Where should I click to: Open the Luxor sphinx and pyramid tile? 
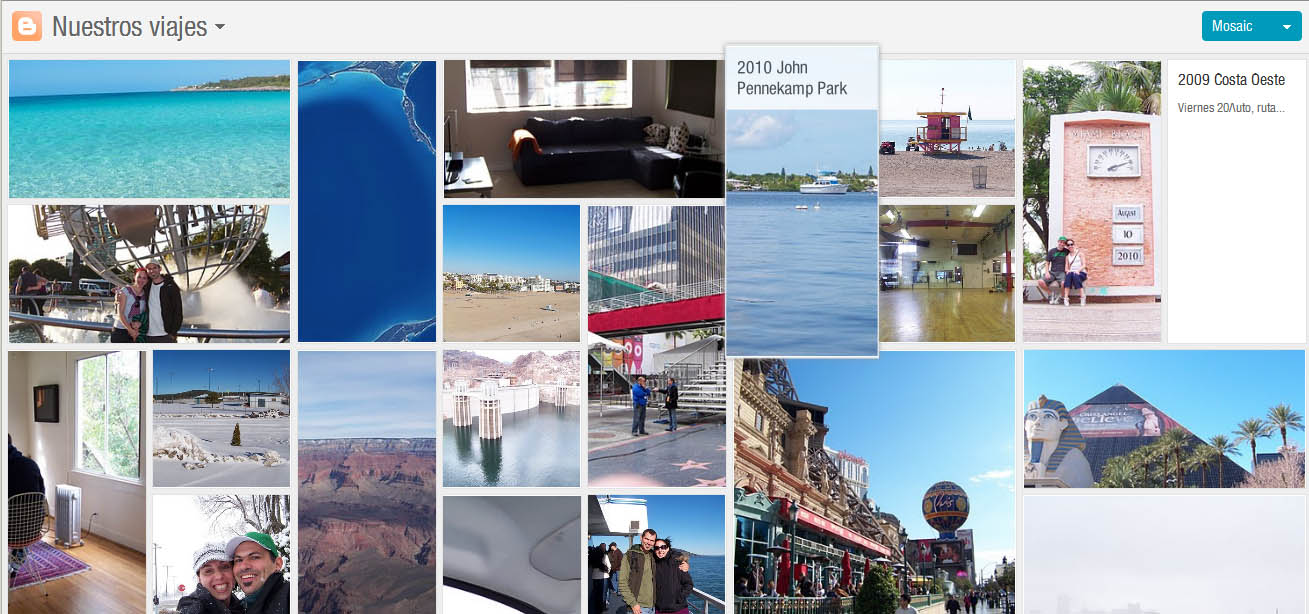point(1164,418)
